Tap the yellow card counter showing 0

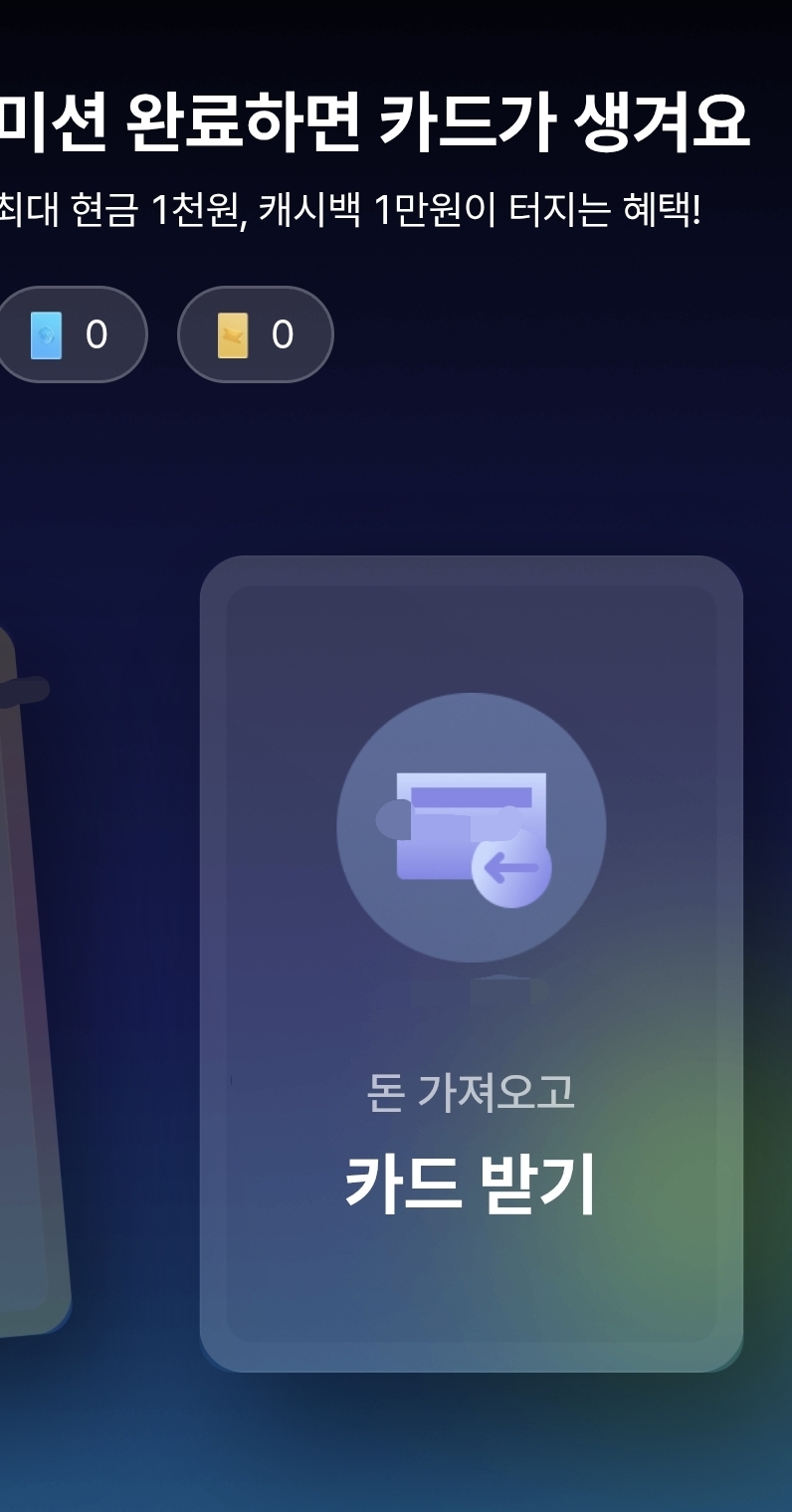coord(283,333)
